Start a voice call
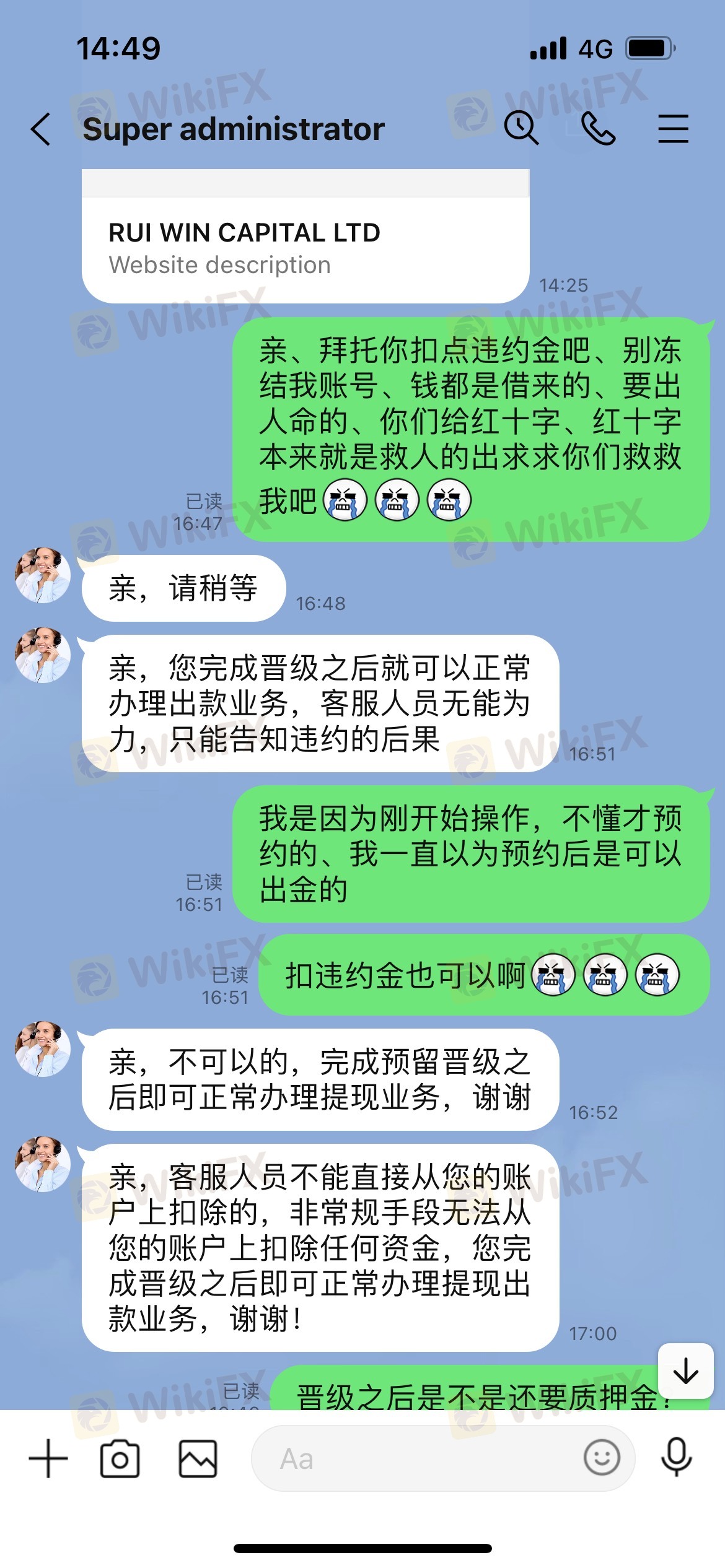Image resolution: width=725 pixels, height=1568 pixels. click(x=598, y=129)
